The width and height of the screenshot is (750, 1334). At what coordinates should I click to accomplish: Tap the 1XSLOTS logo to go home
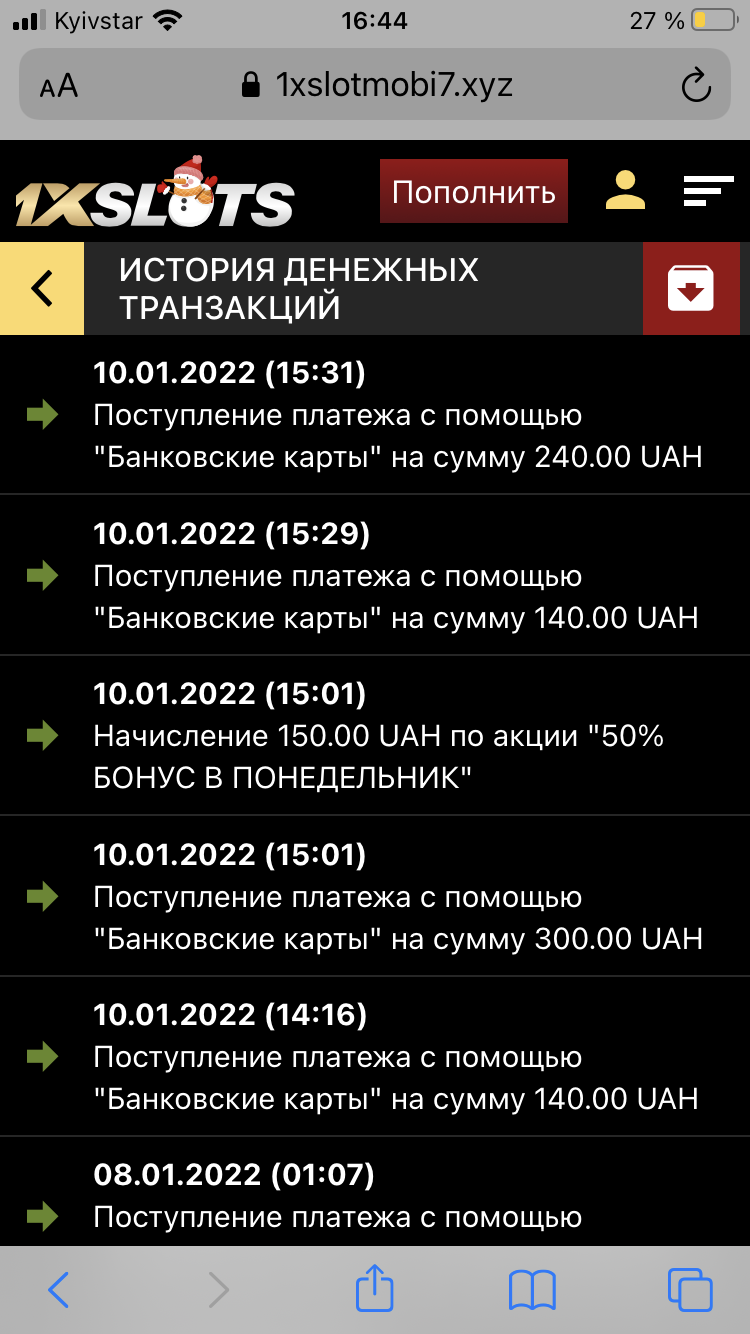click(155, 193)
